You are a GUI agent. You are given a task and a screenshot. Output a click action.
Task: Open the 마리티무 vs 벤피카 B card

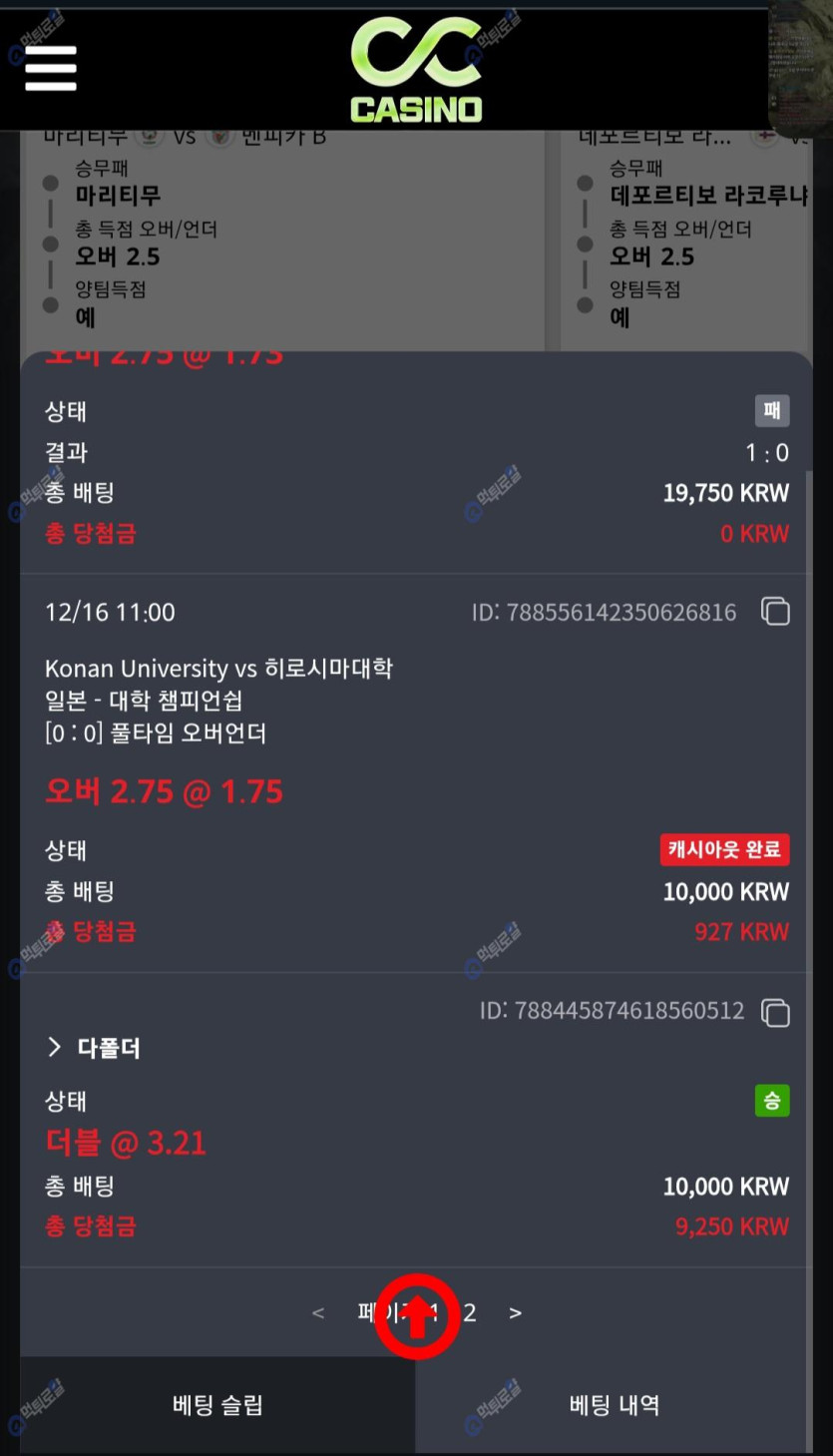pyautogui.click(x=284, y=240)
